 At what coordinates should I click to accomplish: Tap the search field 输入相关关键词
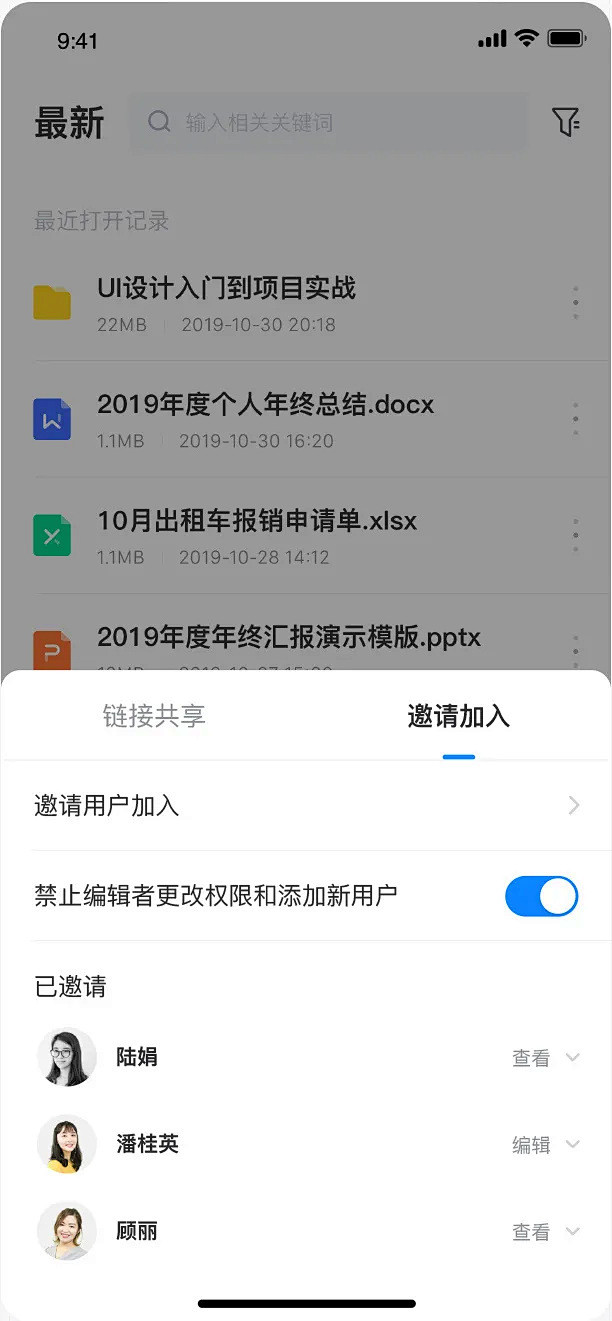[328, 123]
